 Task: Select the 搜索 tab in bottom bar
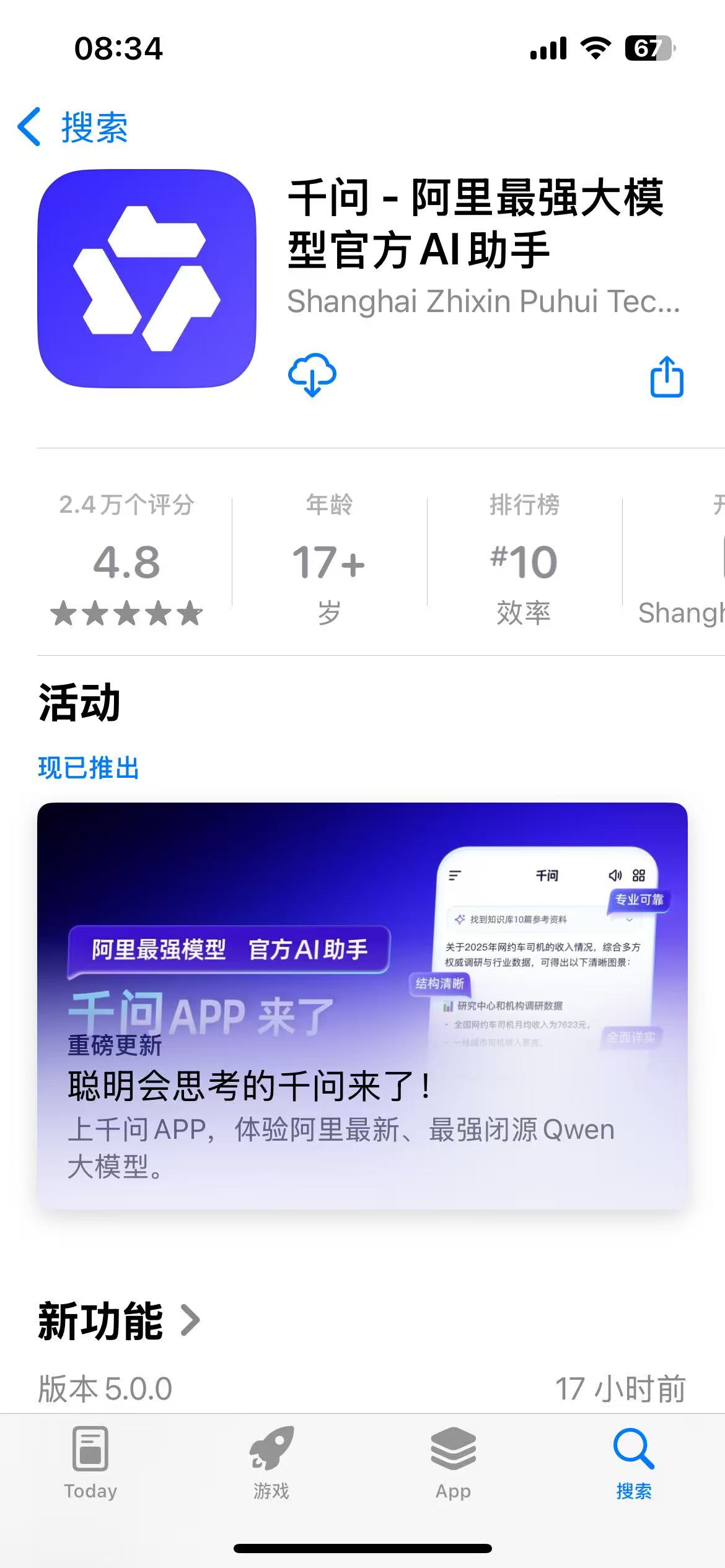point(633,1463)
